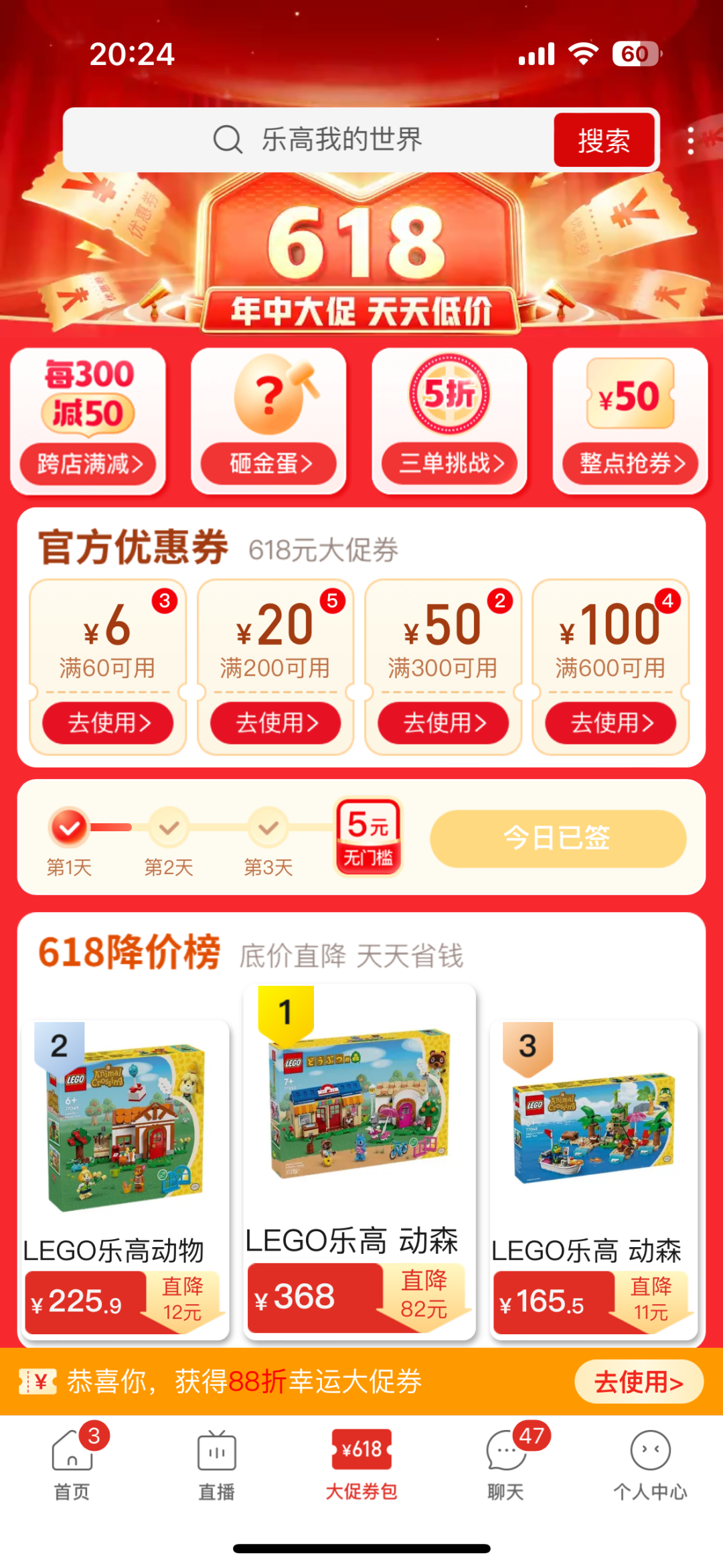
Task: Open the three-dot overflow menu
Action: (x=690, y=141)
